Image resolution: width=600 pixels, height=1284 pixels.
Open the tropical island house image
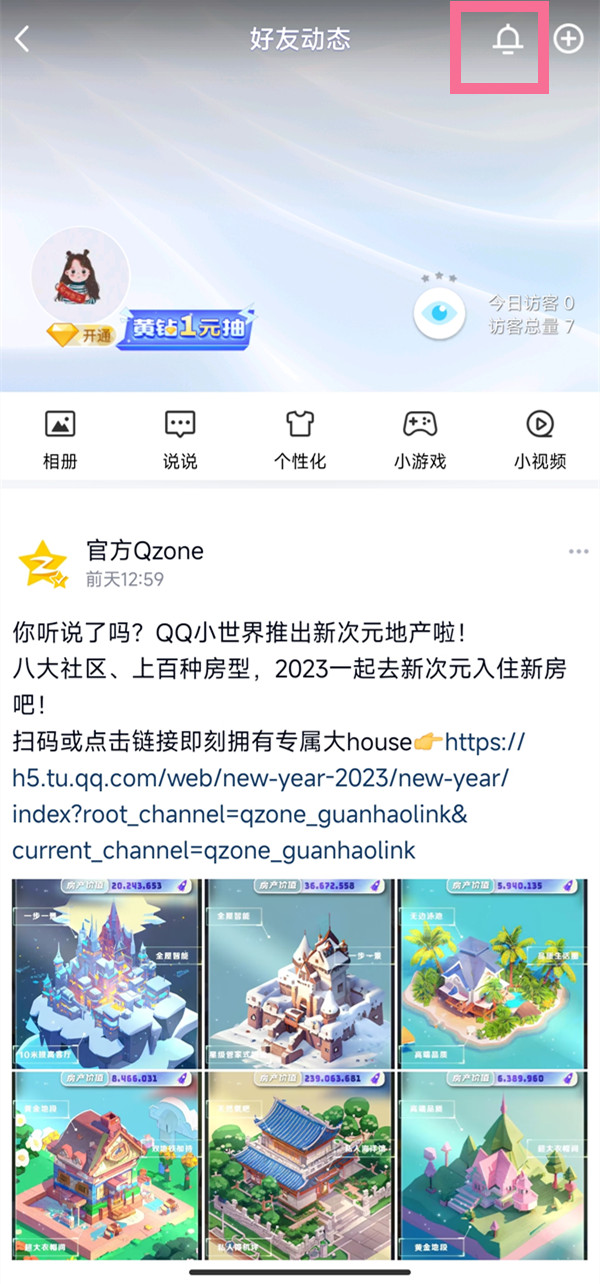(493, 971)
